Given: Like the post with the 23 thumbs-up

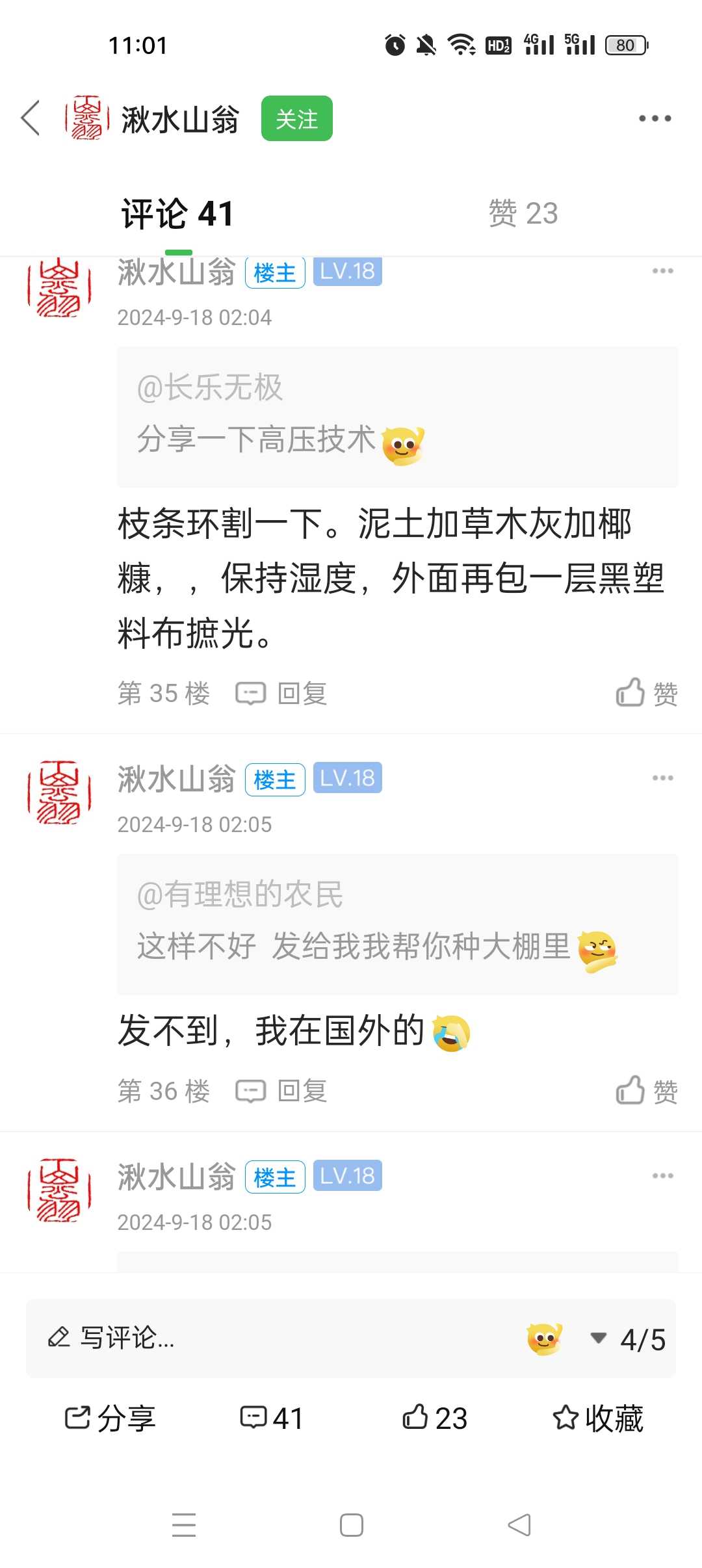Looking at the screenshot, I should pos(435,1418).
